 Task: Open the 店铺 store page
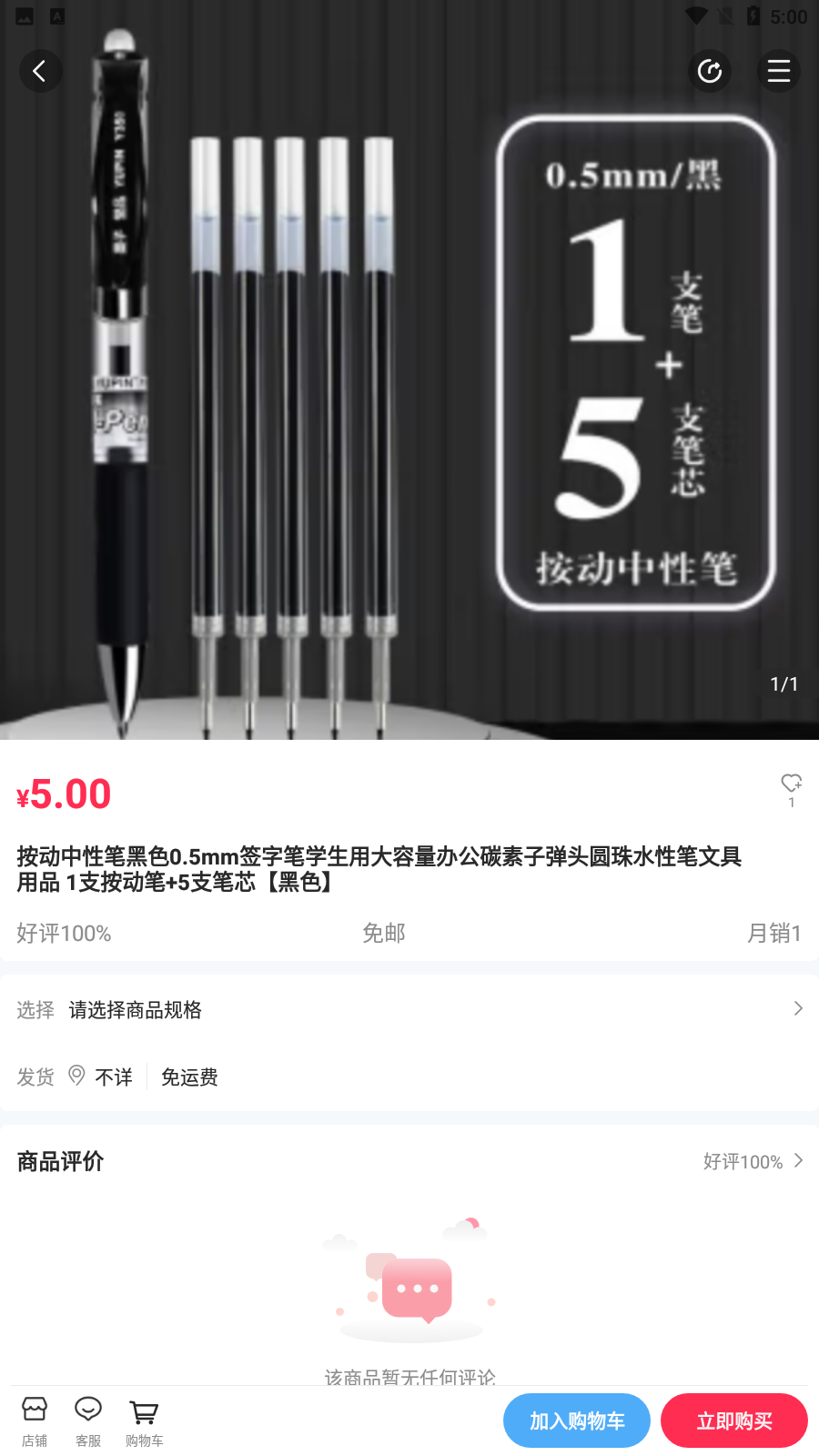tap(35, 1421)
